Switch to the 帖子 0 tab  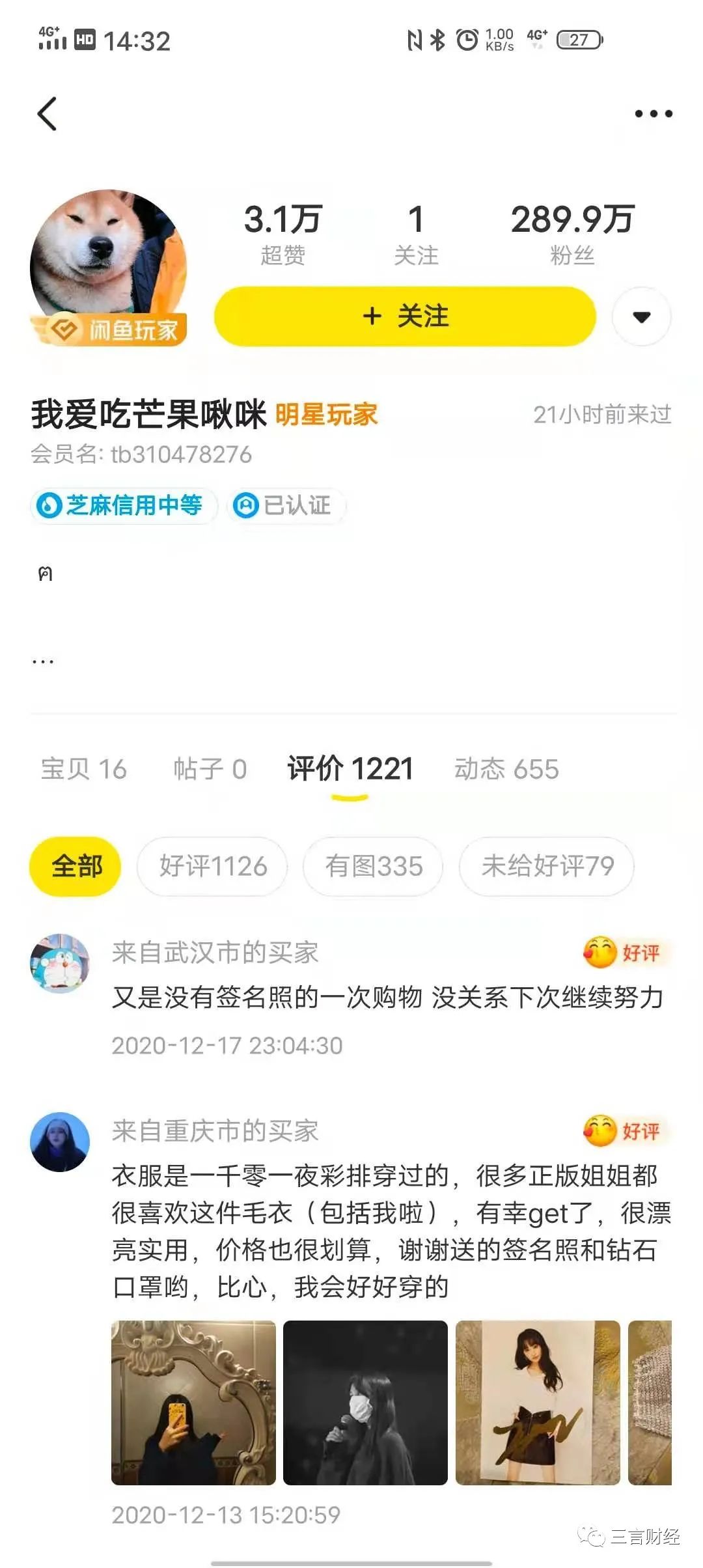[x=210, y=769]
